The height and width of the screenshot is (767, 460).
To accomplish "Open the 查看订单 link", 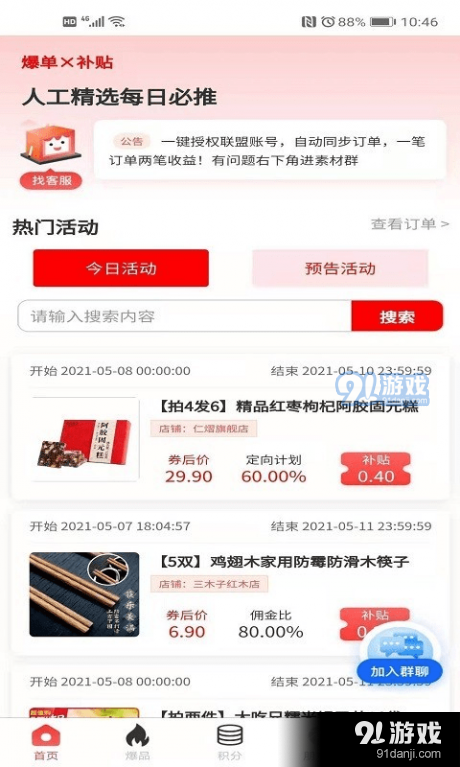I will [x=410, y=224].
